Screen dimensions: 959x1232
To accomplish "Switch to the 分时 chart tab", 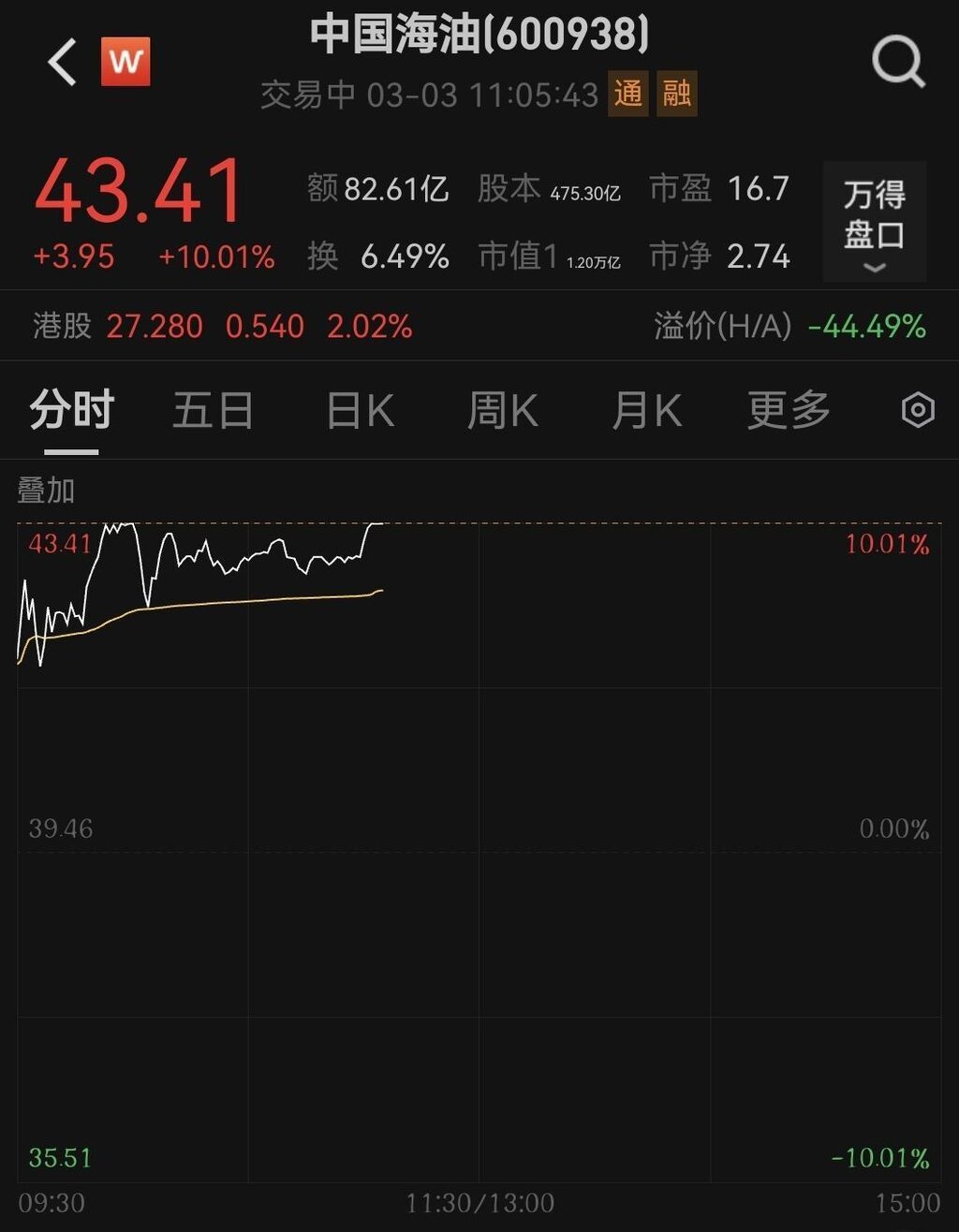I will coord(71,411).
